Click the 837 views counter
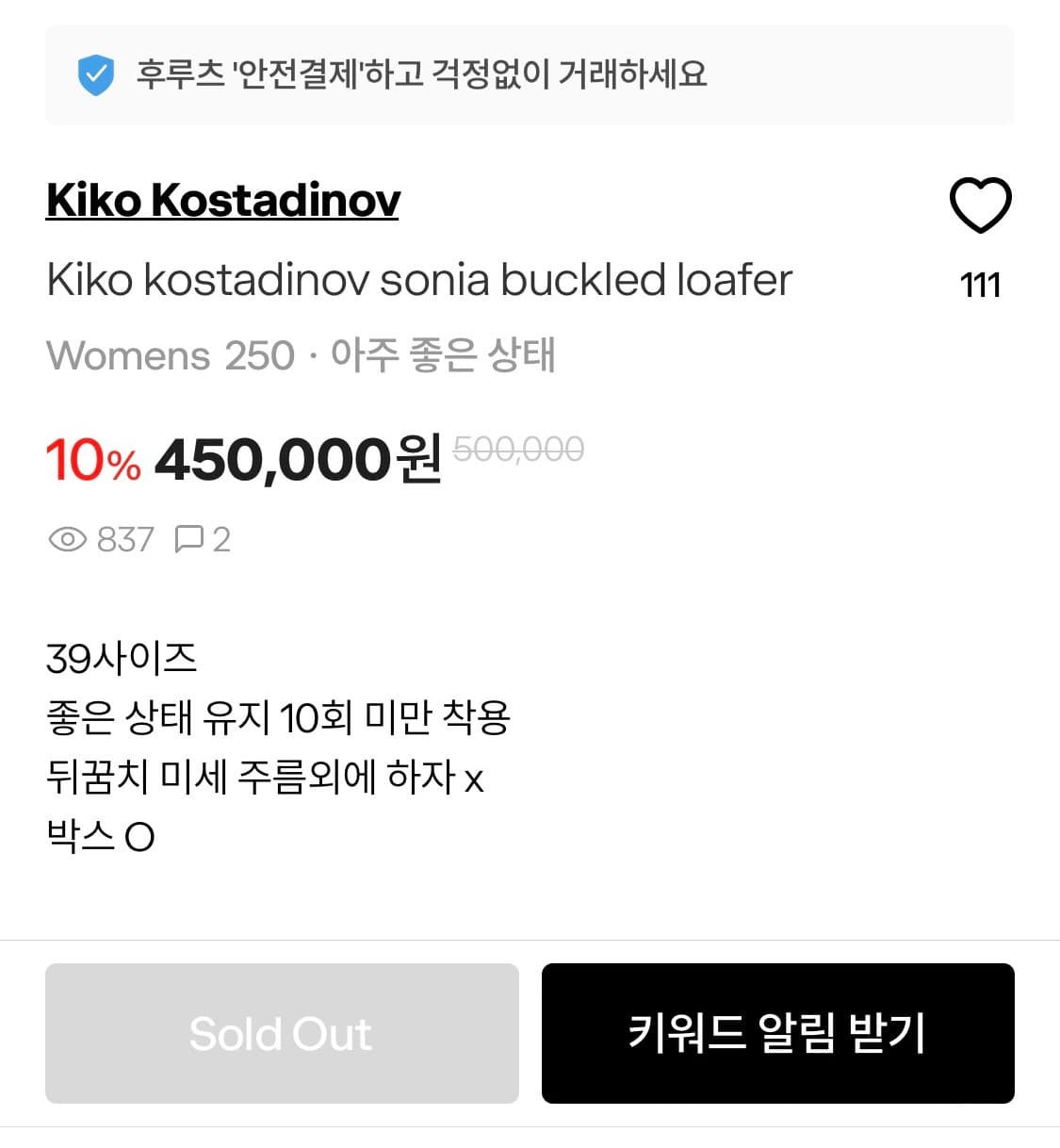Image resolution: width=1060 pixels, height=1148 pixels. click(x=125, y=538)
